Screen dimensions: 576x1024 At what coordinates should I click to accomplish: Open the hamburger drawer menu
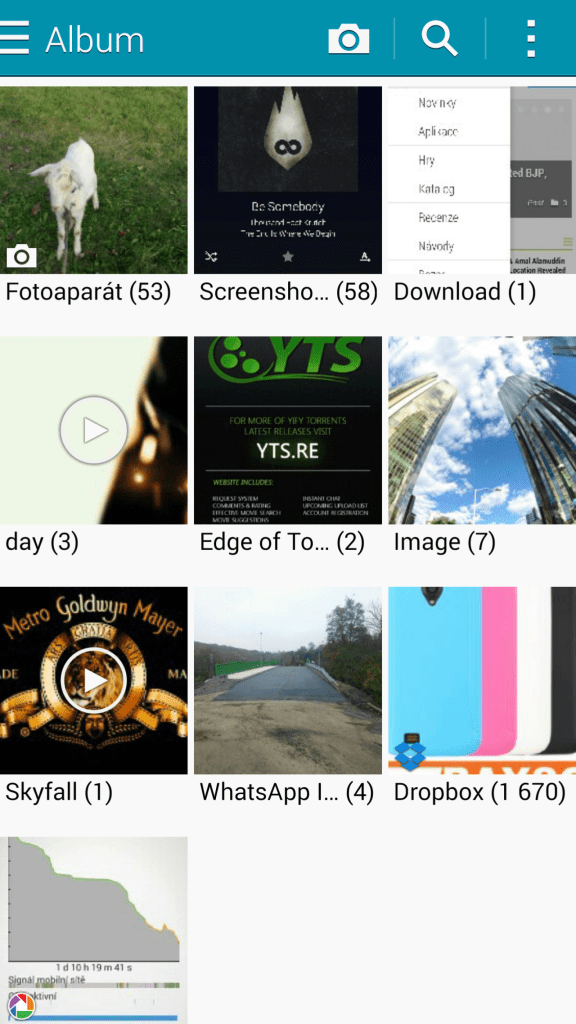pos(14,38)
